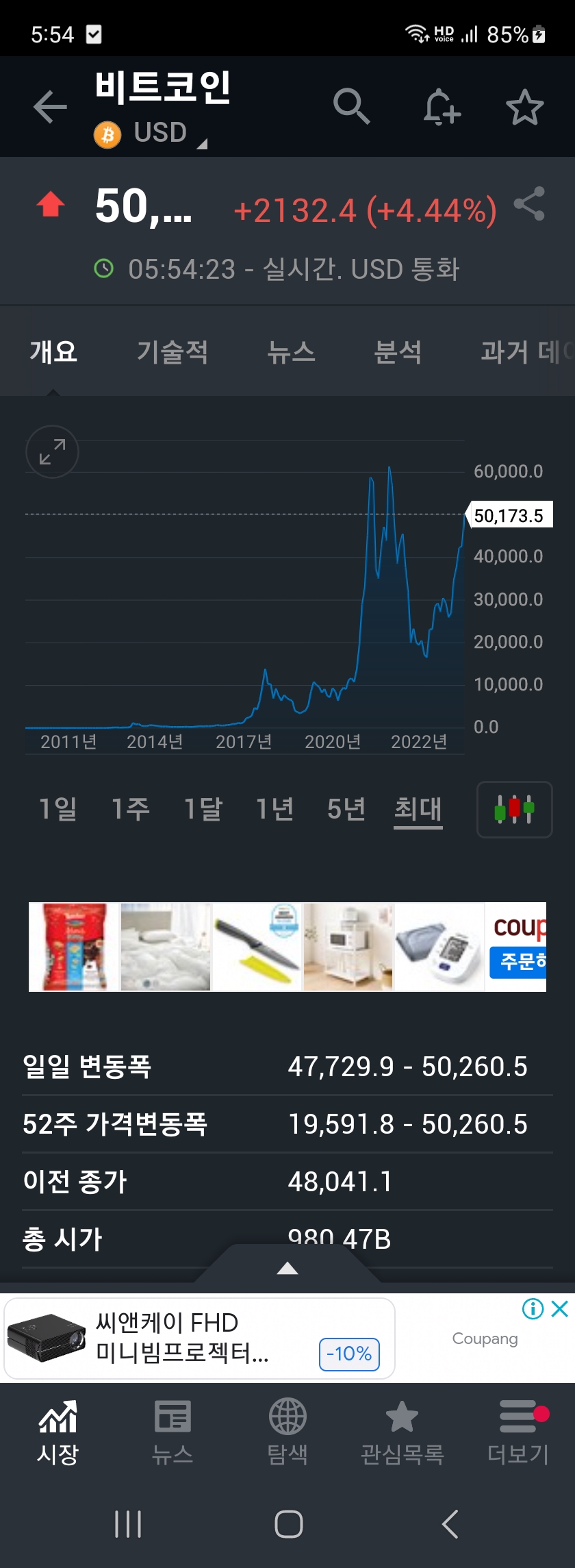This screenshot has width=575, height=1568.
Task: Add Bitcoin to watchlist with the star
Action: click(524, 108)
